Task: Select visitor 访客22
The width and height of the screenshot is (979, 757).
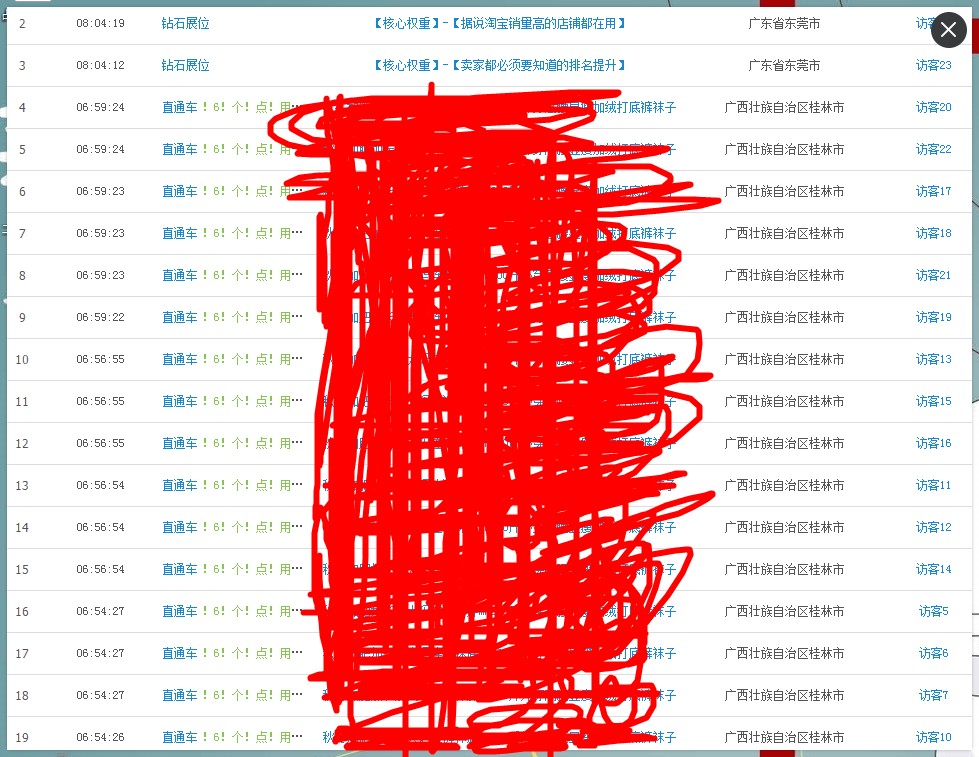Action: pos(933,149)
